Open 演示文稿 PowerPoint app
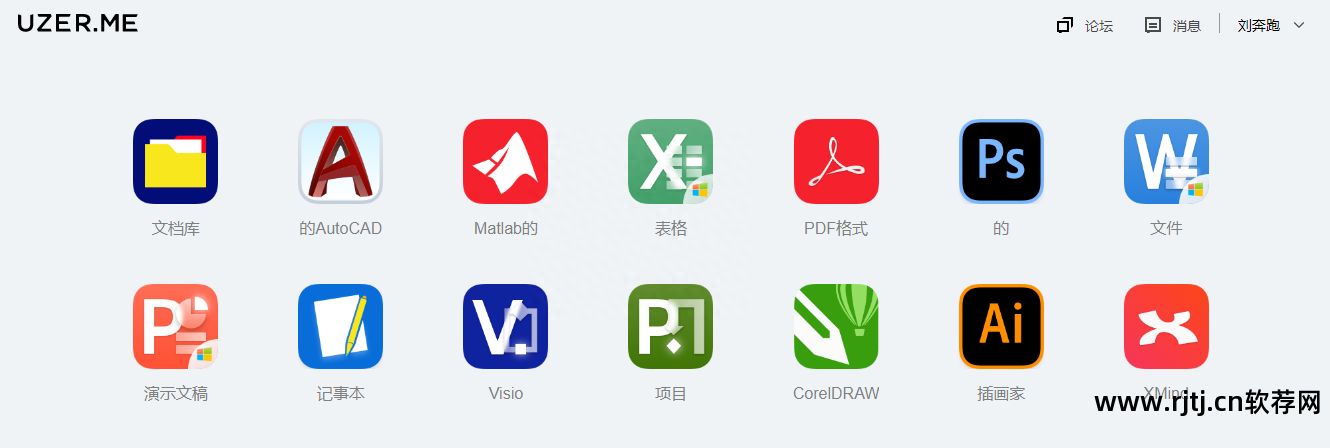The width and height of the screenshot is (1330, 448). (x=175, y=326)
